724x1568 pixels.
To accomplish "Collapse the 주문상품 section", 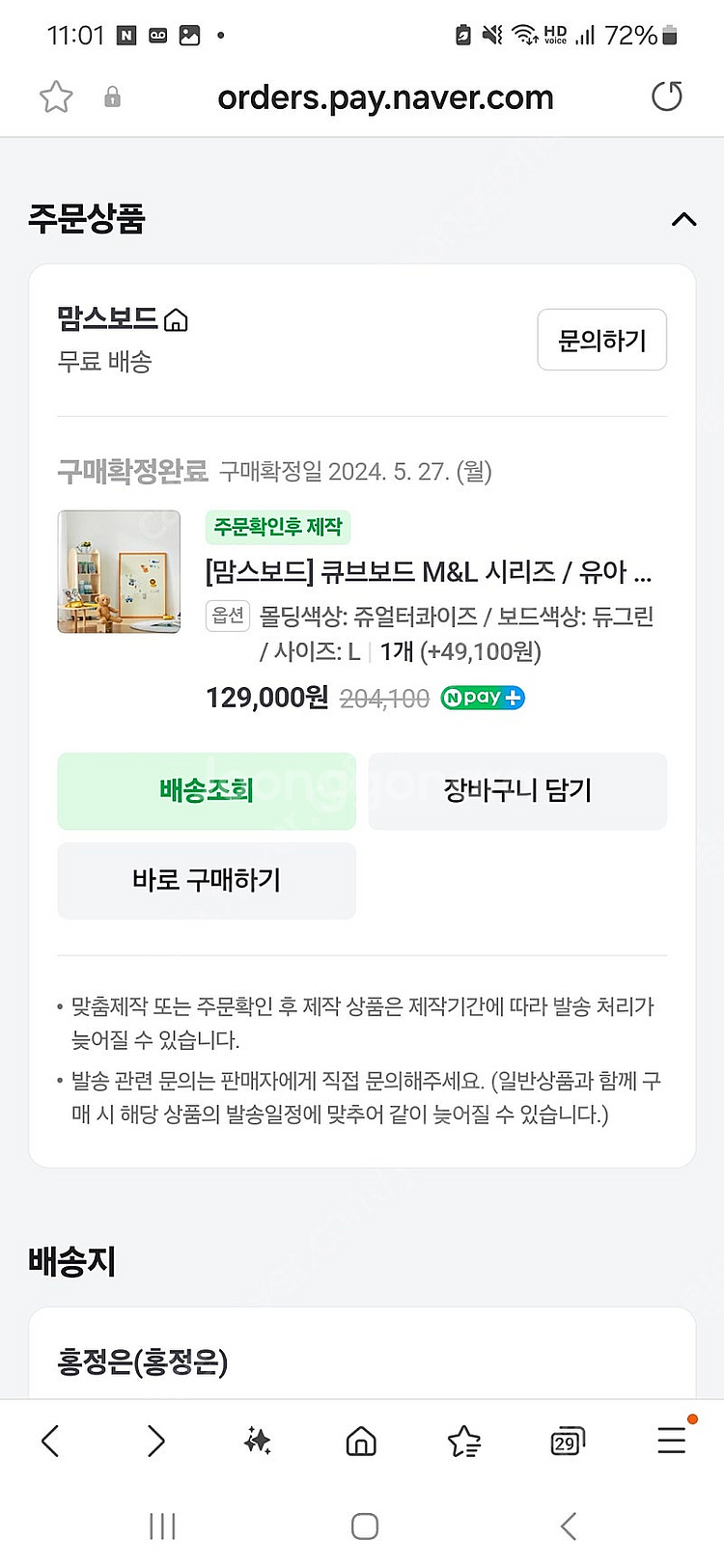I will 683,220.
